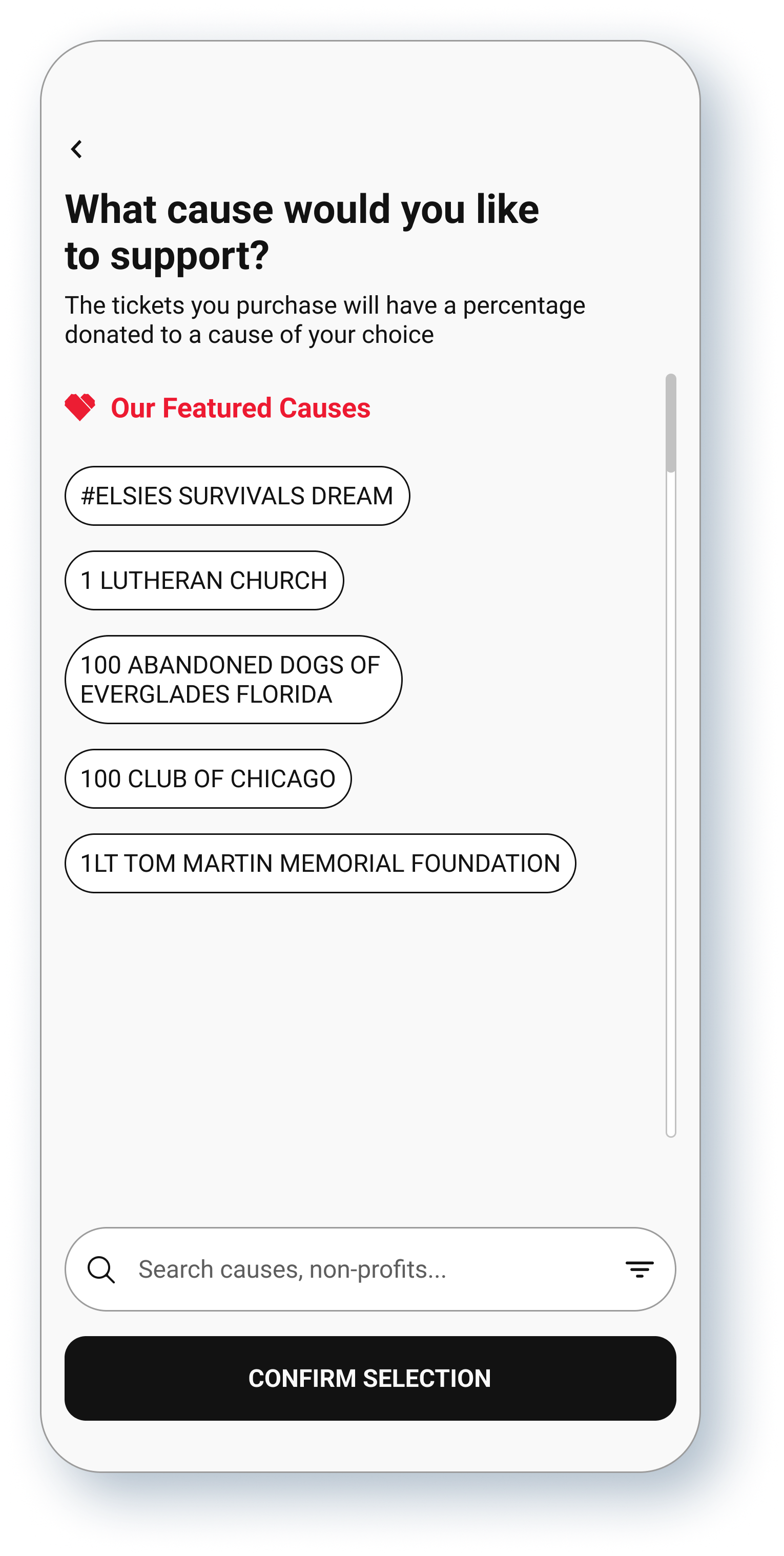The height and width of the screenshot is (1556, 784).
Task: Open the filter options in search bar
Action: pyautogui.click(x=639, y=1268)
